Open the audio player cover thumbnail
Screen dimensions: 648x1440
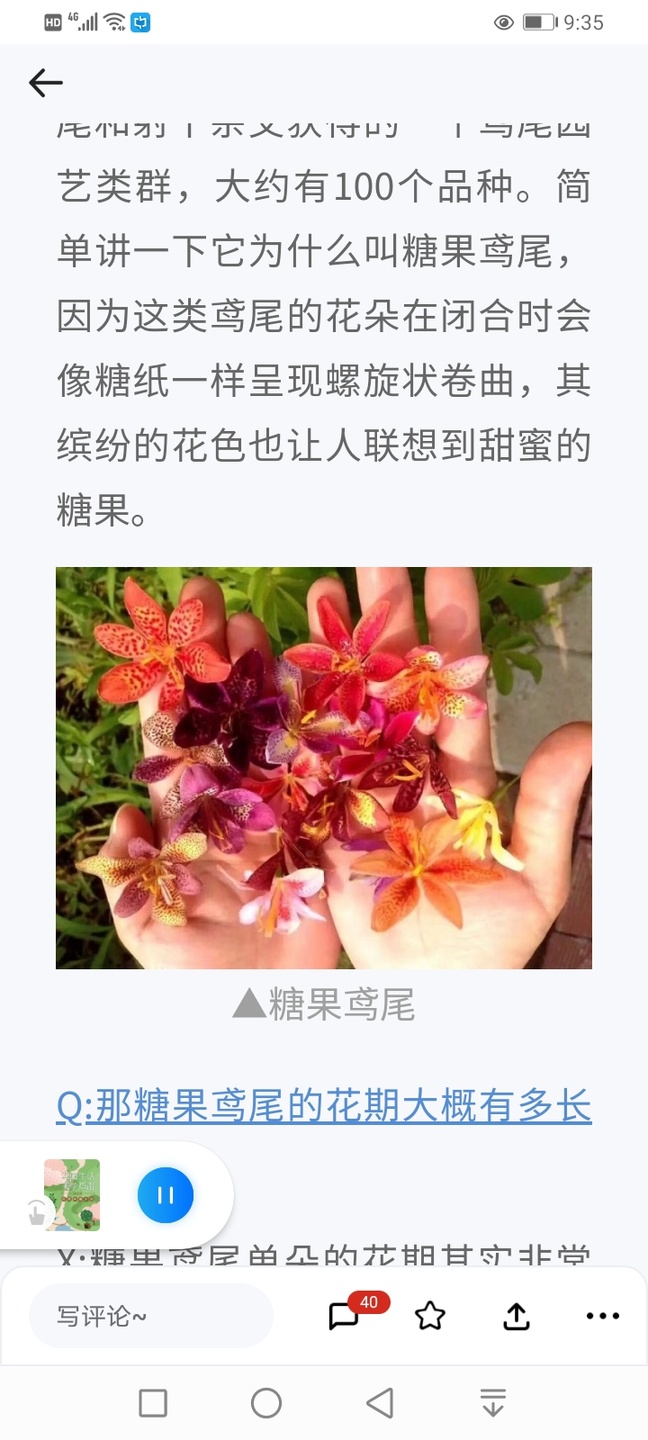click(x=72, y=1195)
